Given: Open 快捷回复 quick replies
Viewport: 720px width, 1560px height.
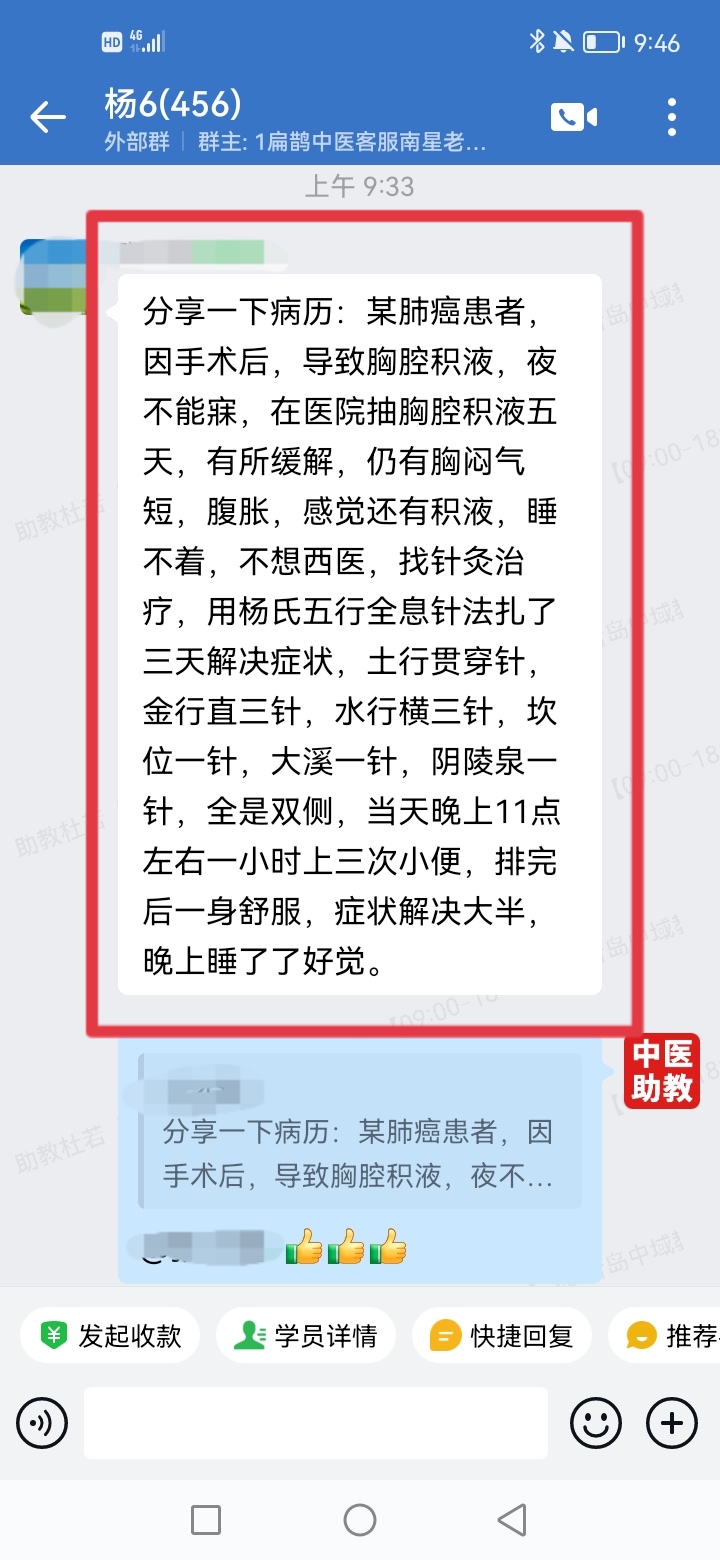Looking at the screenshot, I should click(x=502, y=1335).
